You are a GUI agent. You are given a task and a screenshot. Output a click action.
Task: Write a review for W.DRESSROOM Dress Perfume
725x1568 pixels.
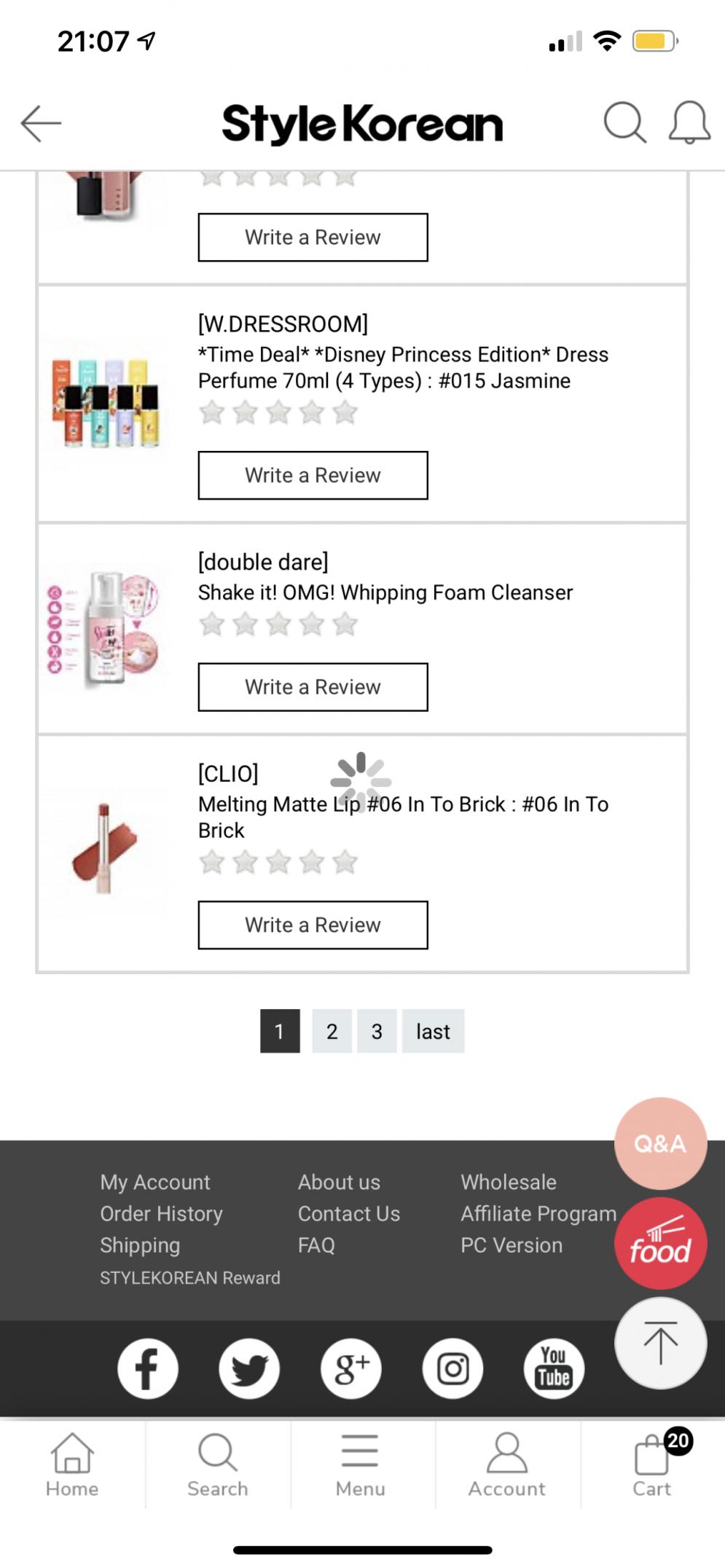[x=313, y=475]
